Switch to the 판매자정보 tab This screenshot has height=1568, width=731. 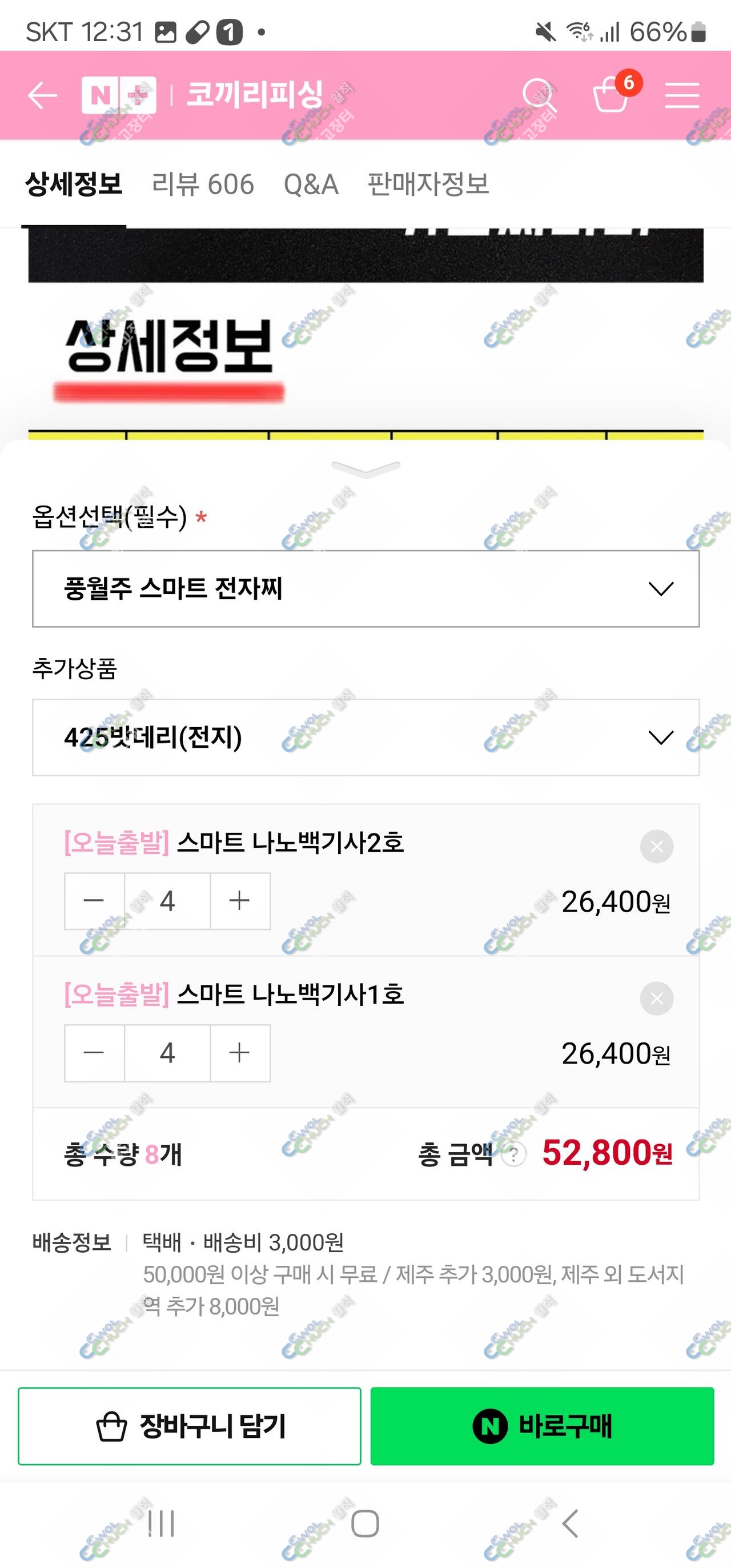tap(428, 184)
